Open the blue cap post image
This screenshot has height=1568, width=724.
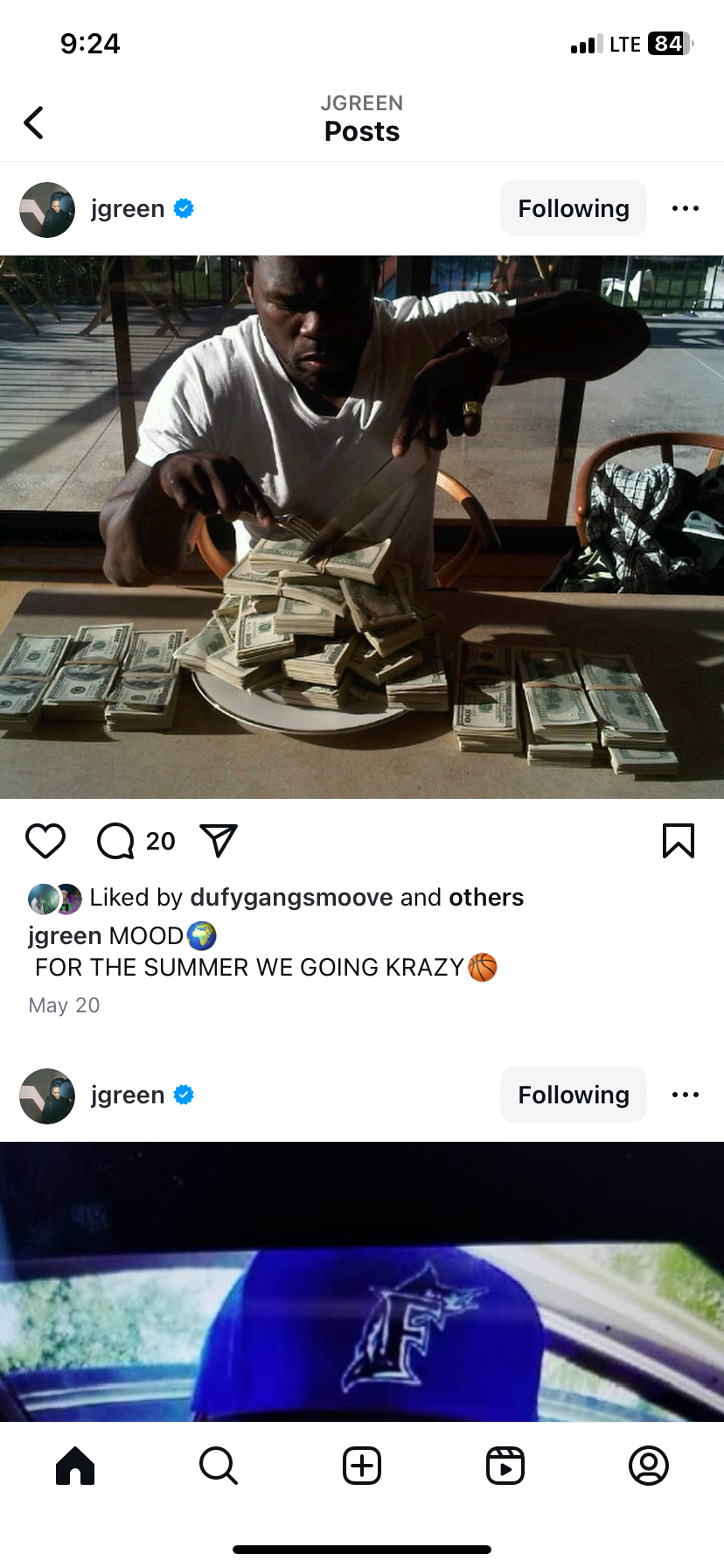[x=362, y=1282]
